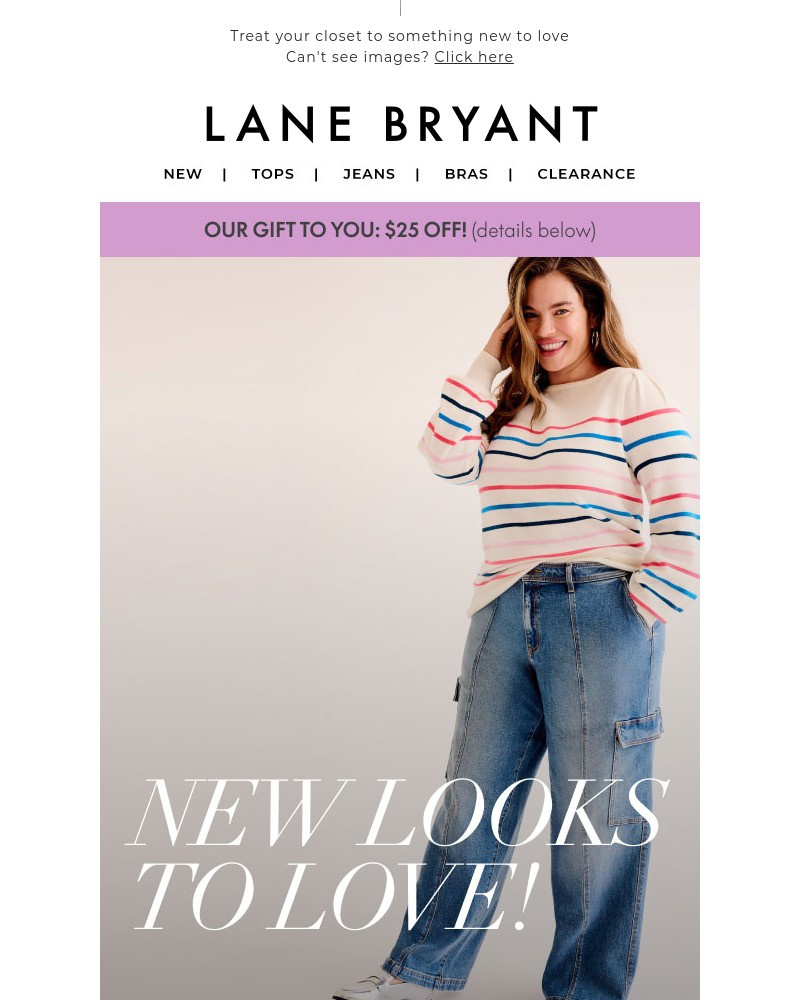This screenshot has height=1000, width=800.
Task: Browse the JEANS category
Action: click(x=369, y=174)
